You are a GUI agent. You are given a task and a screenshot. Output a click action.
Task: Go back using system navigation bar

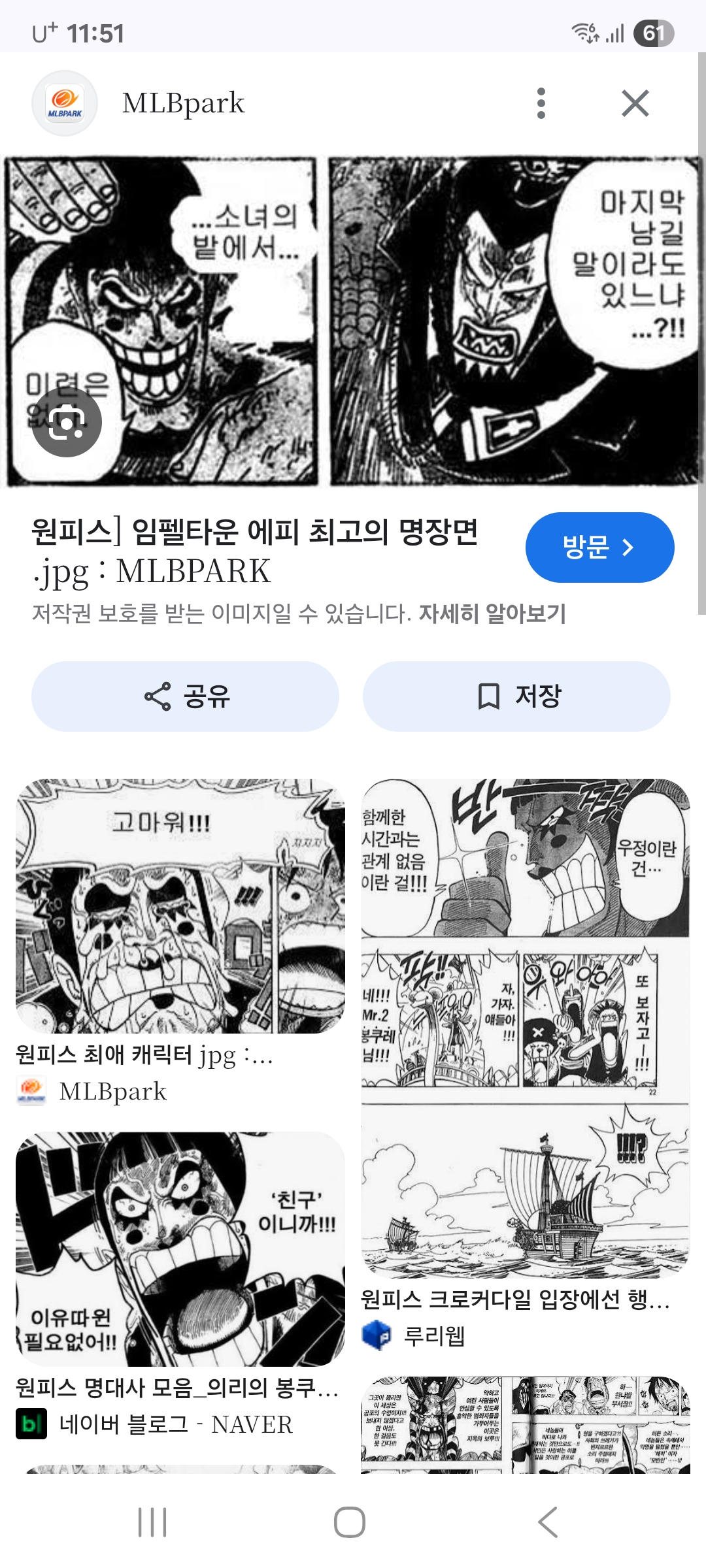[548, 1522]
